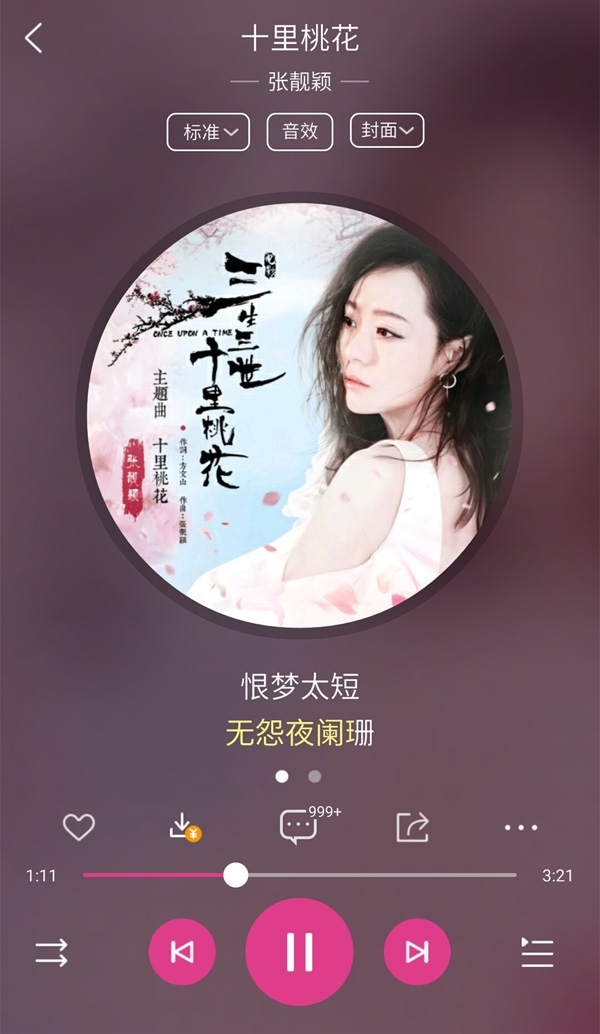Open the play queue list
This screenshot has height=1034, width=600.
[537, 952]
